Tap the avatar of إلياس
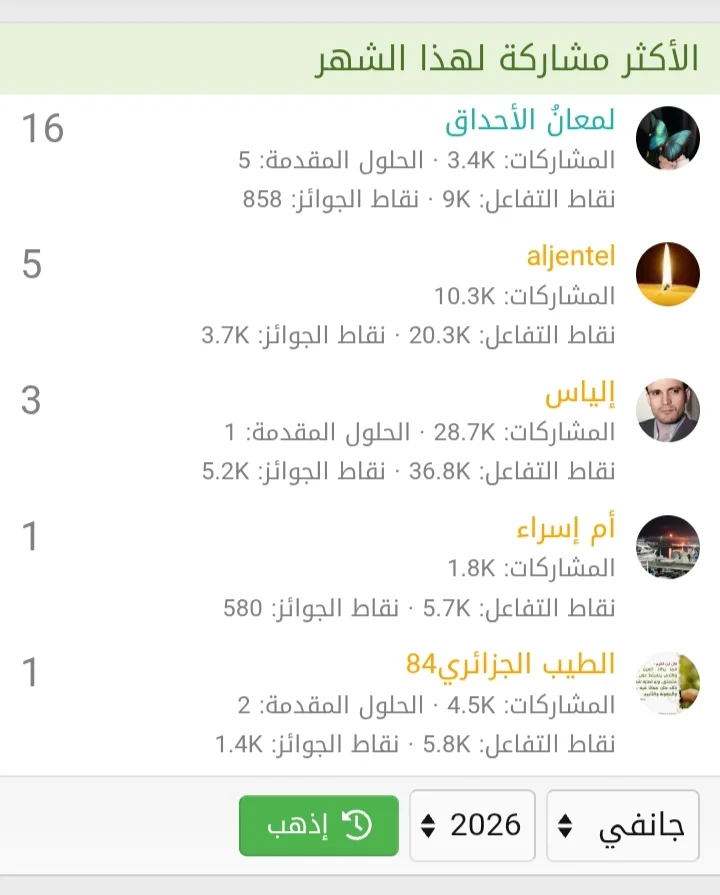The height and width of the screenshot is (895, 720). 668,410
